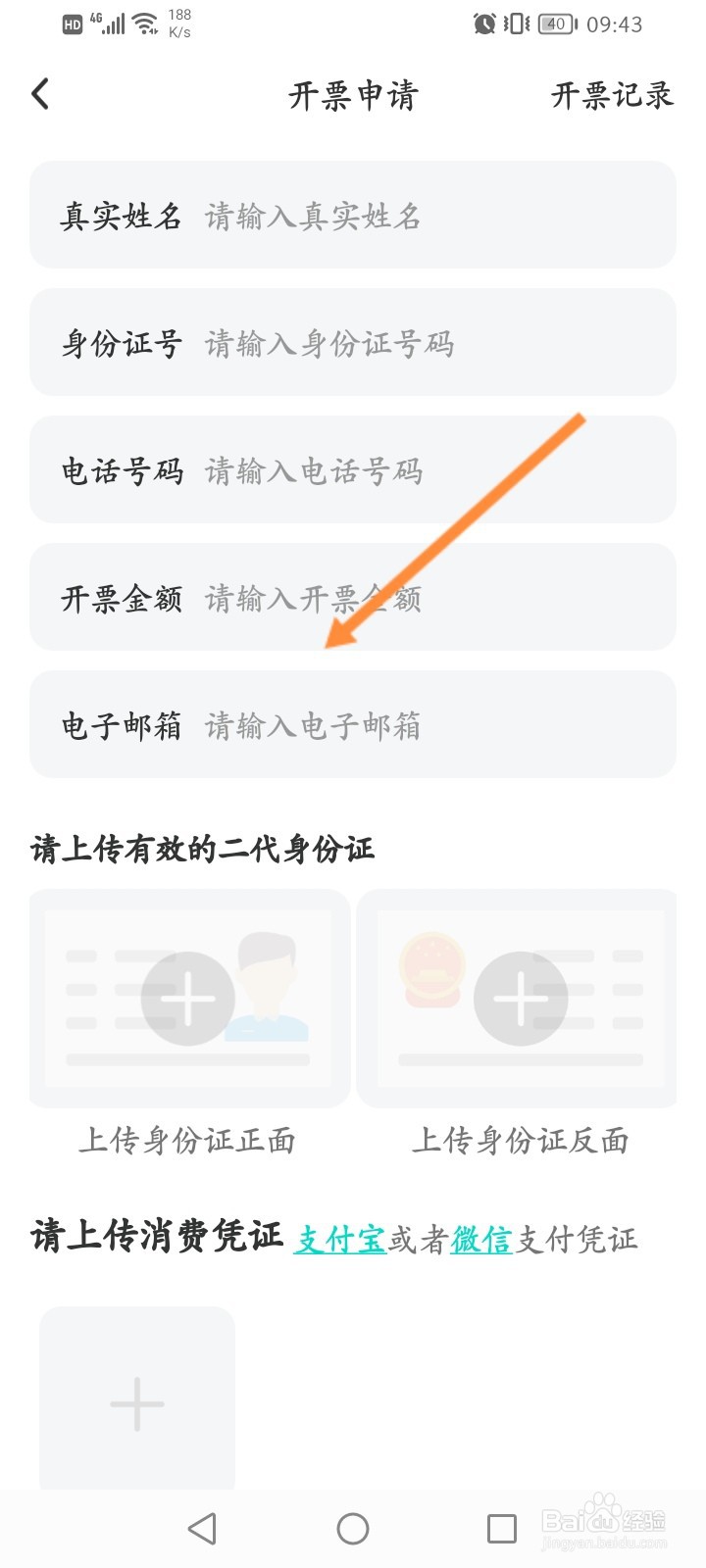Open the 支付宝 payment voucher link
This screenshot has height=1568, width=706.
338,1240
